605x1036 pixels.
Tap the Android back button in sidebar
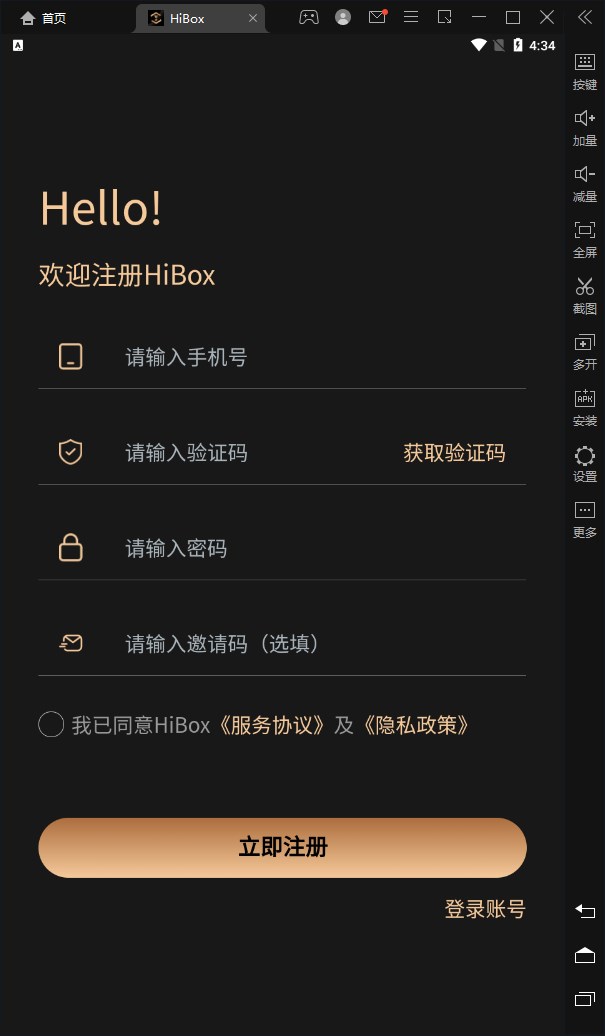[x=585, y=910]
